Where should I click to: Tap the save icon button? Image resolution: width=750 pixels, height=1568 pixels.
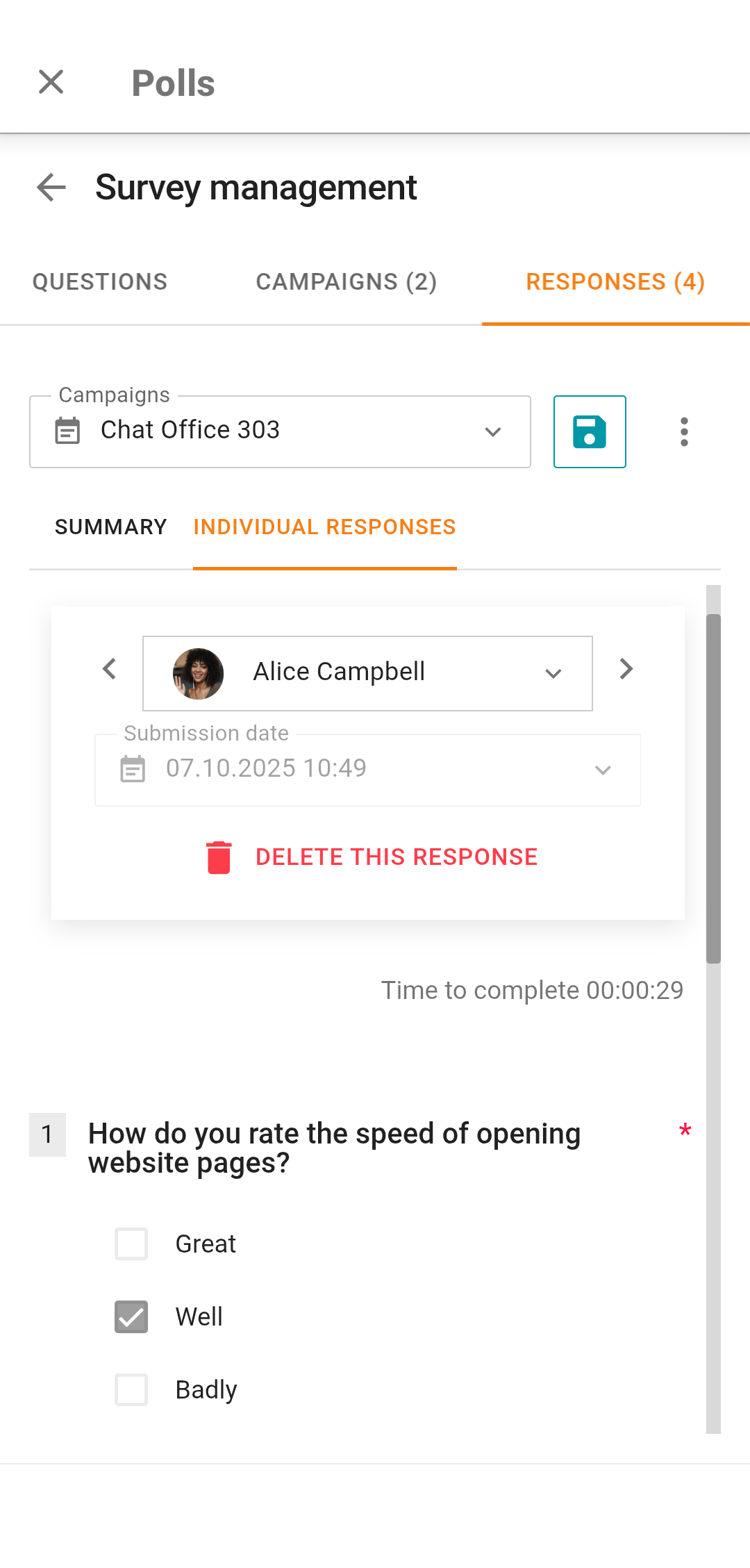(590, 431)
